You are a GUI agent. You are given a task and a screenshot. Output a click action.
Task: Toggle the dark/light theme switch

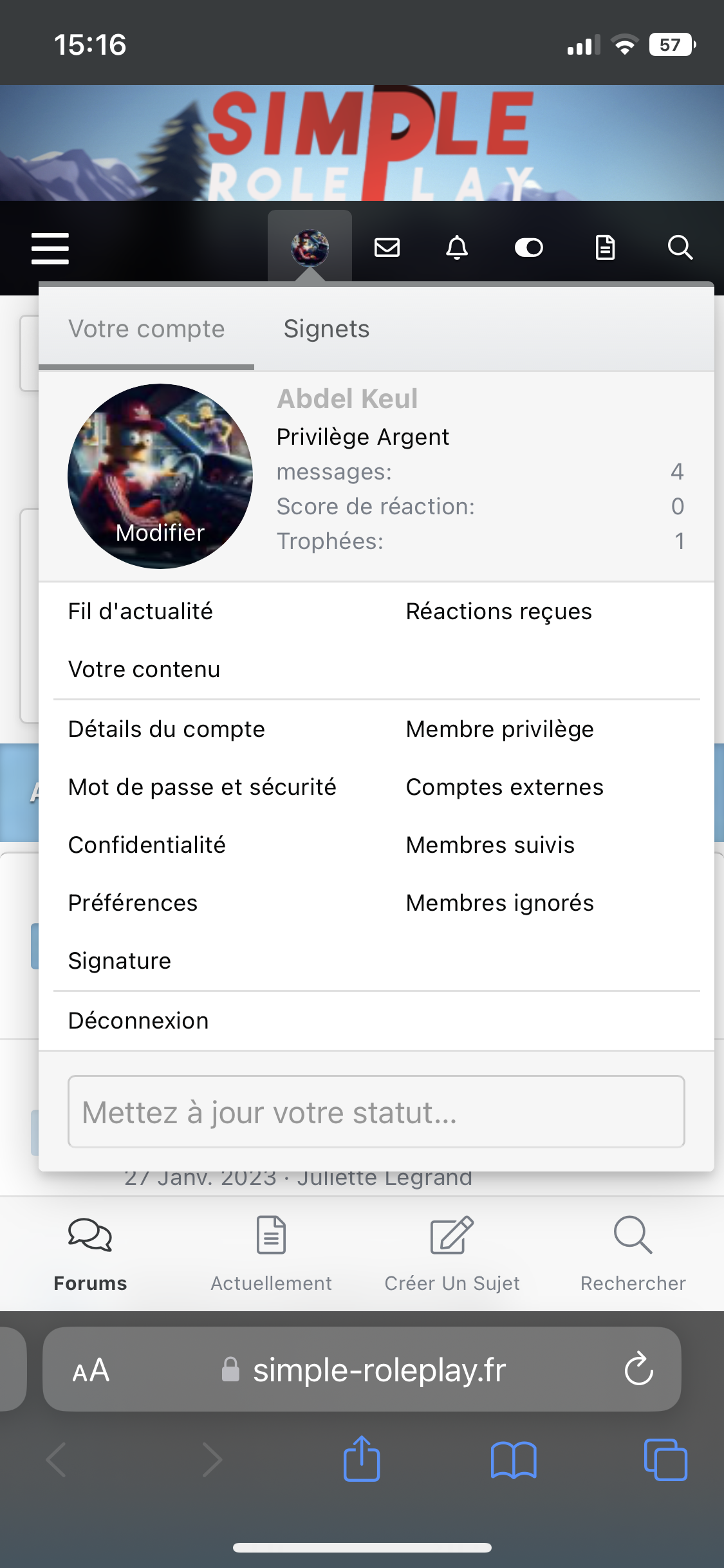click(x=529, y=247)
